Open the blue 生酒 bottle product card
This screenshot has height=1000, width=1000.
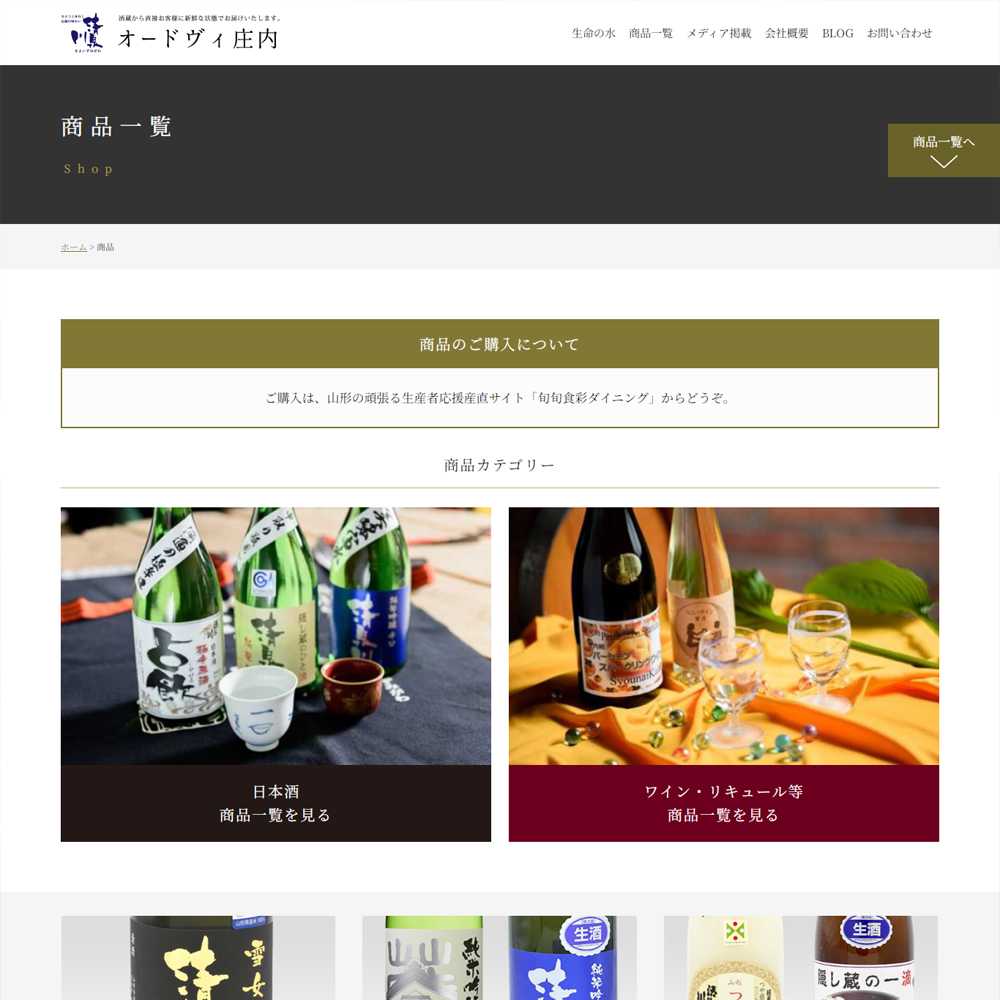click(499, 958)
